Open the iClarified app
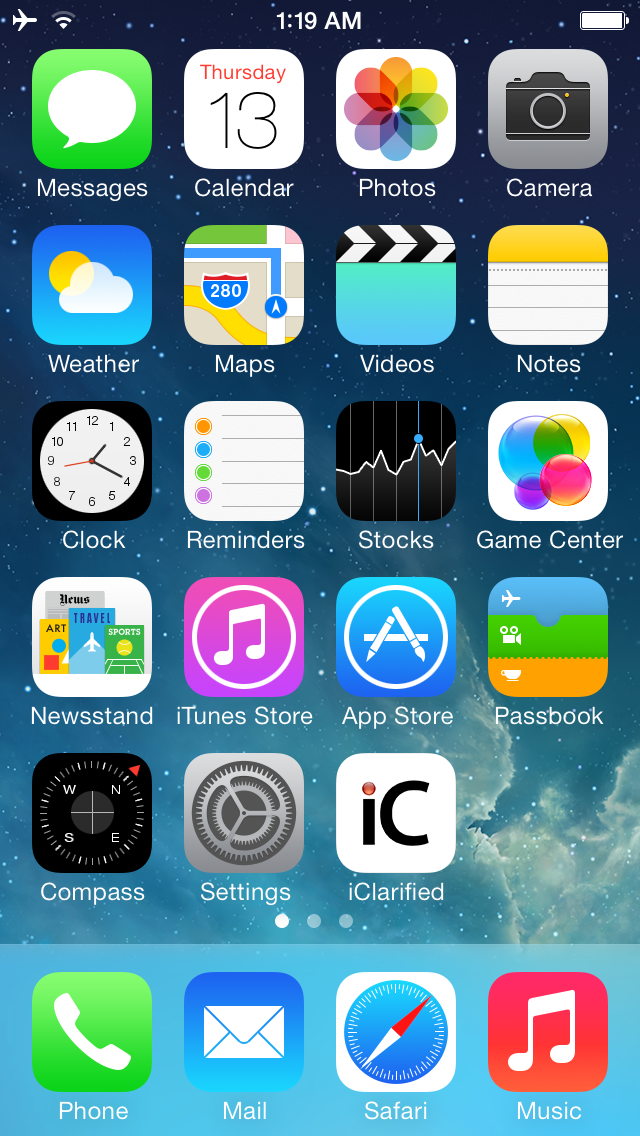The height and width of the screenshot is (1136, 640). (396, 813)
